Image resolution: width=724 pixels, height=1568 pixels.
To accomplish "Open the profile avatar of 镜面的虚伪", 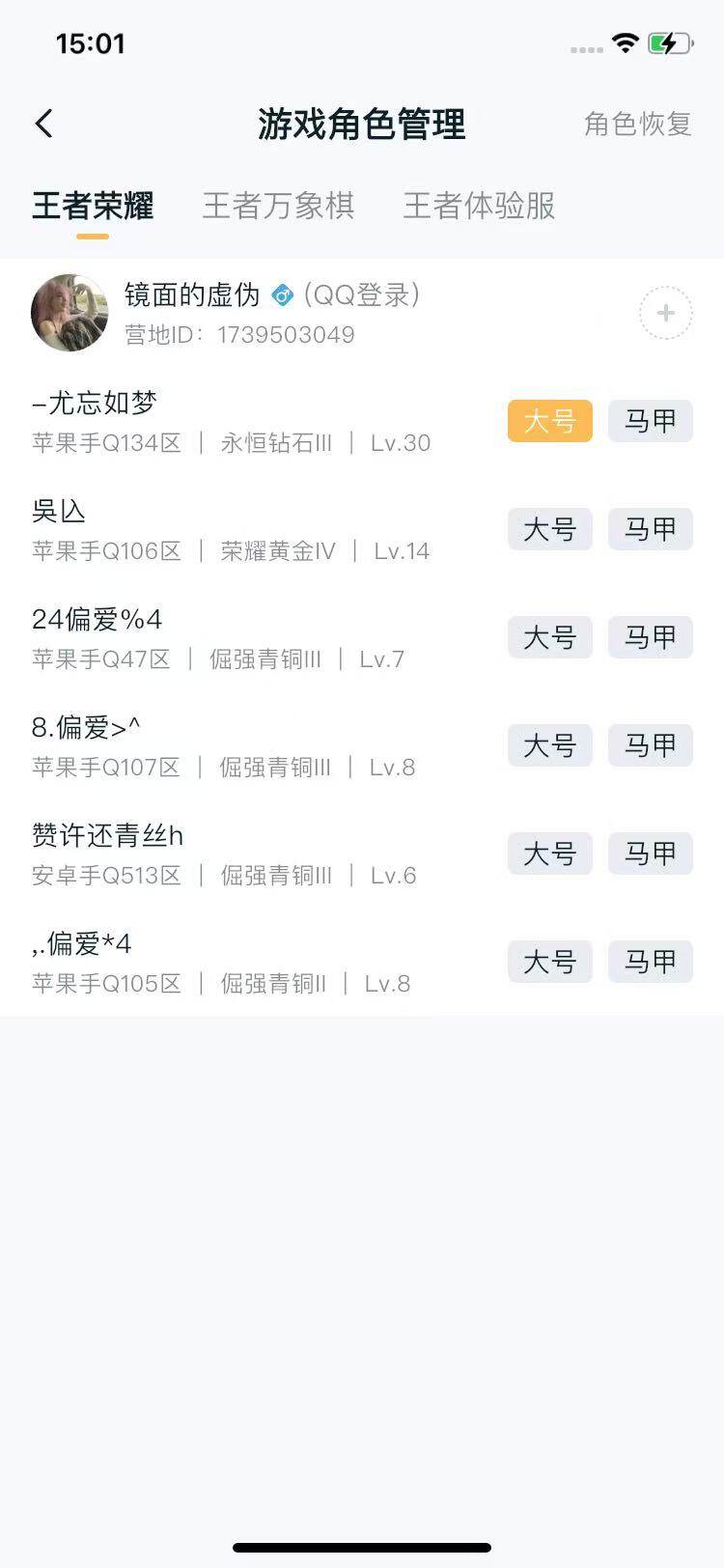I will (69, 312).
